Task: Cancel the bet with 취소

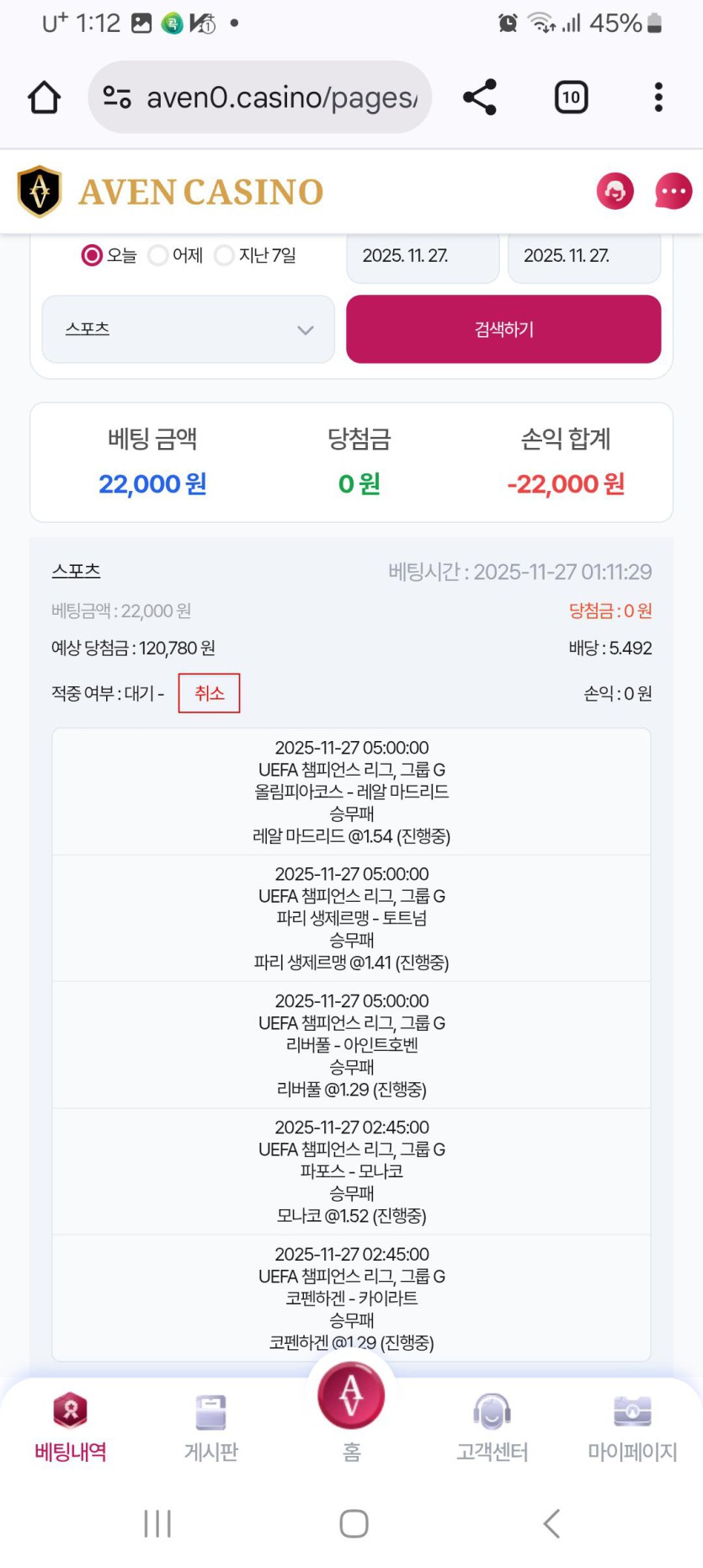Action: coord(209,693)
